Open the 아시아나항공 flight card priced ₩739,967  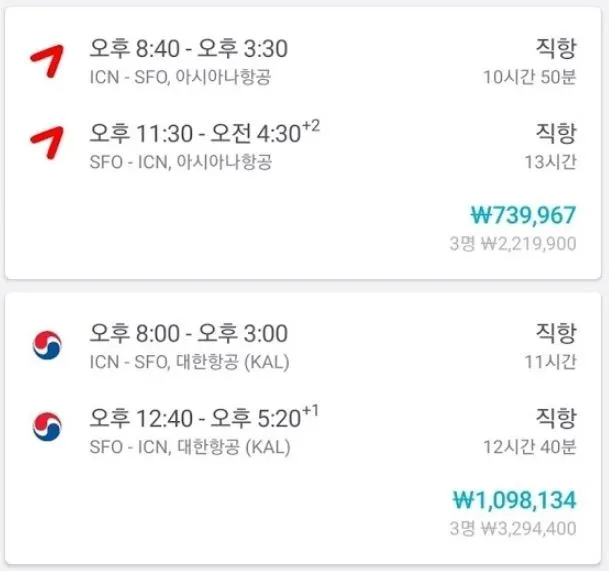pyautogui.click(x=303, y=143)
